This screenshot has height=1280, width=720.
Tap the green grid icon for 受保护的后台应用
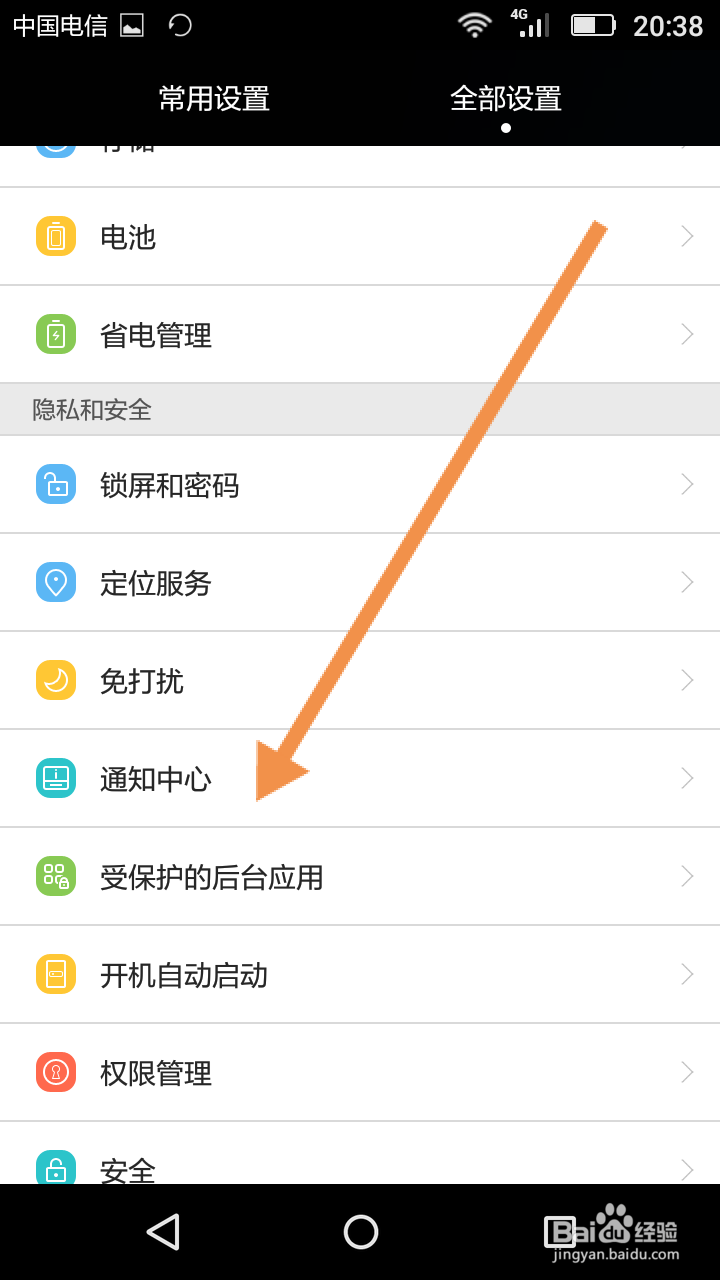point(55,876)
